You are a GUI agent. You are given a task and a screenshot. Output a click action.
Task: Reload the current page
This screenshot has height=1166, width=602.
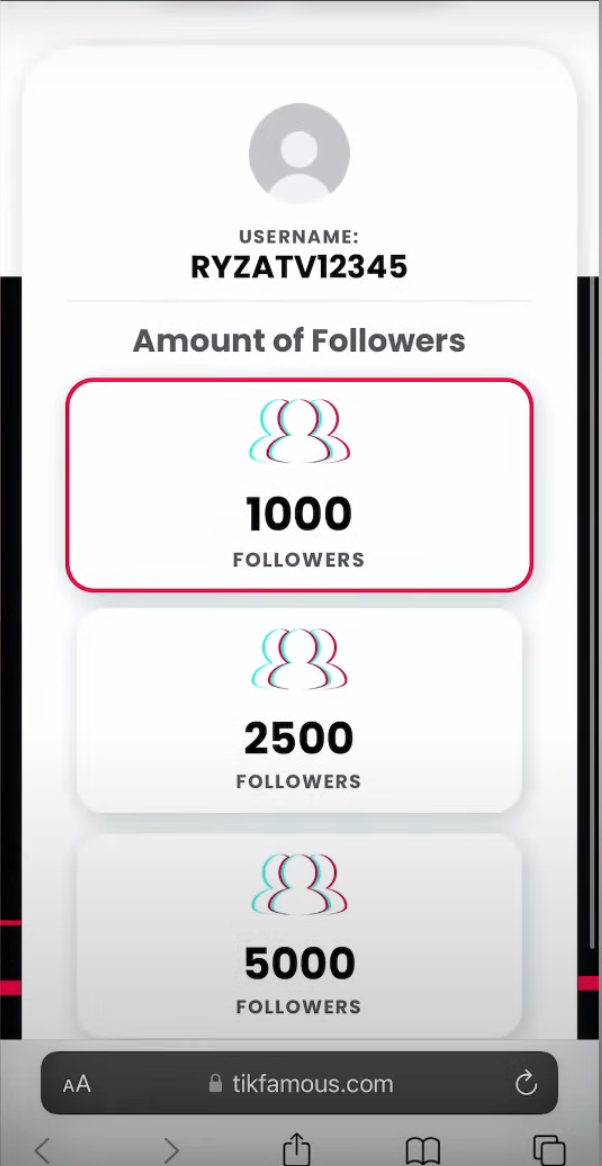pyautogui.click(x=526, y=1084)
